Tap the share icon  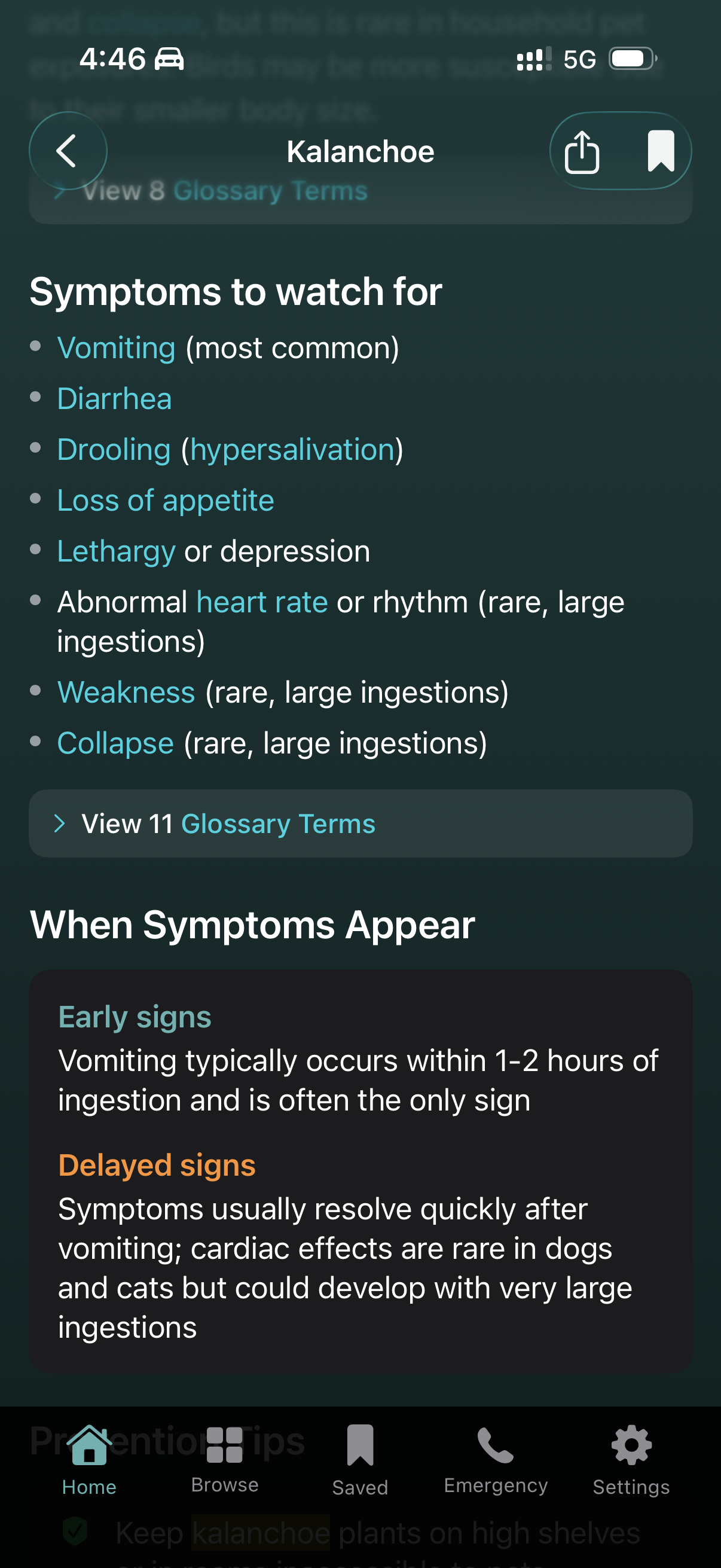582,151
